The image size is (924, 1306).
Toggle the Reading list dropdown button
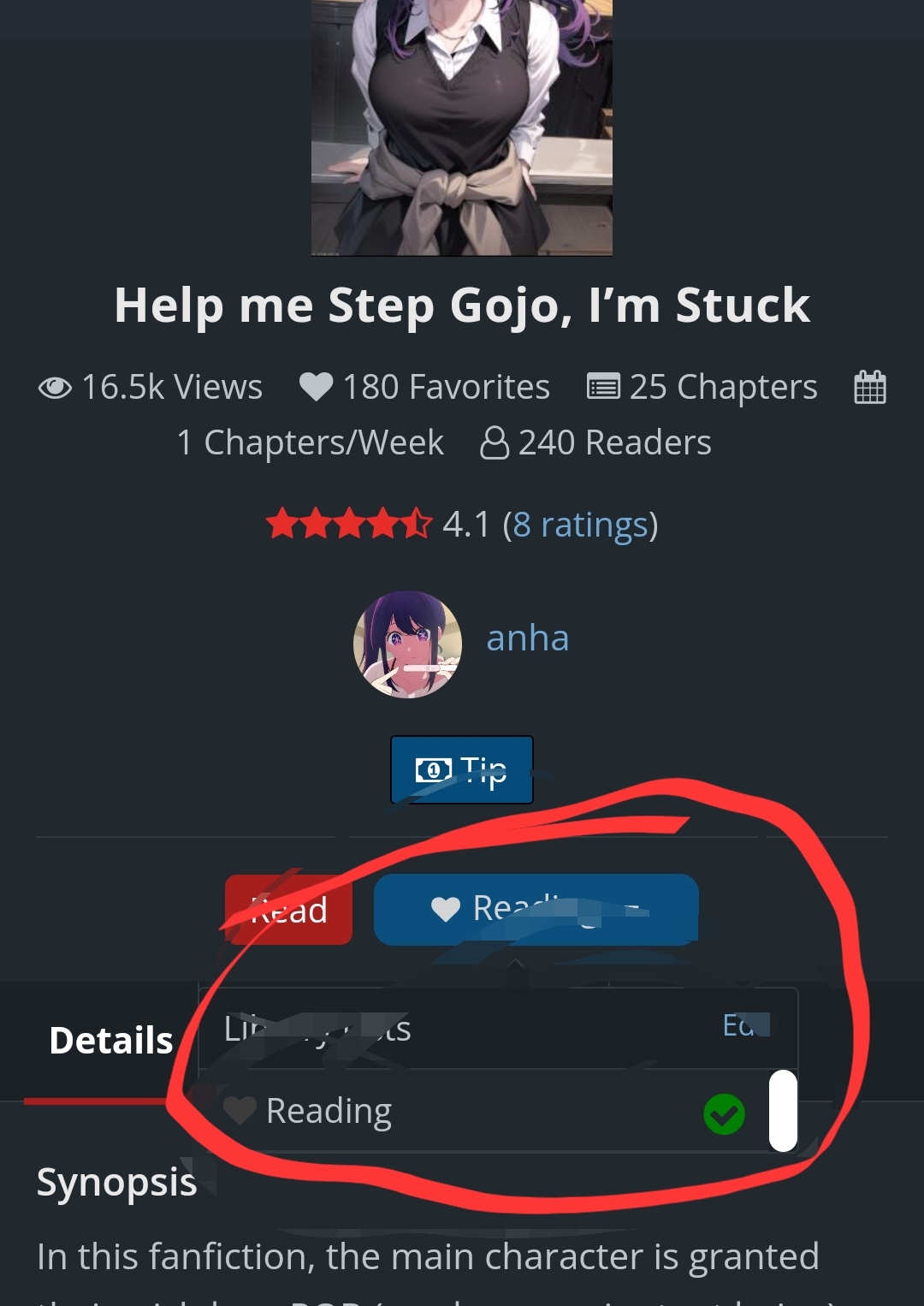(x=536, y=910)
